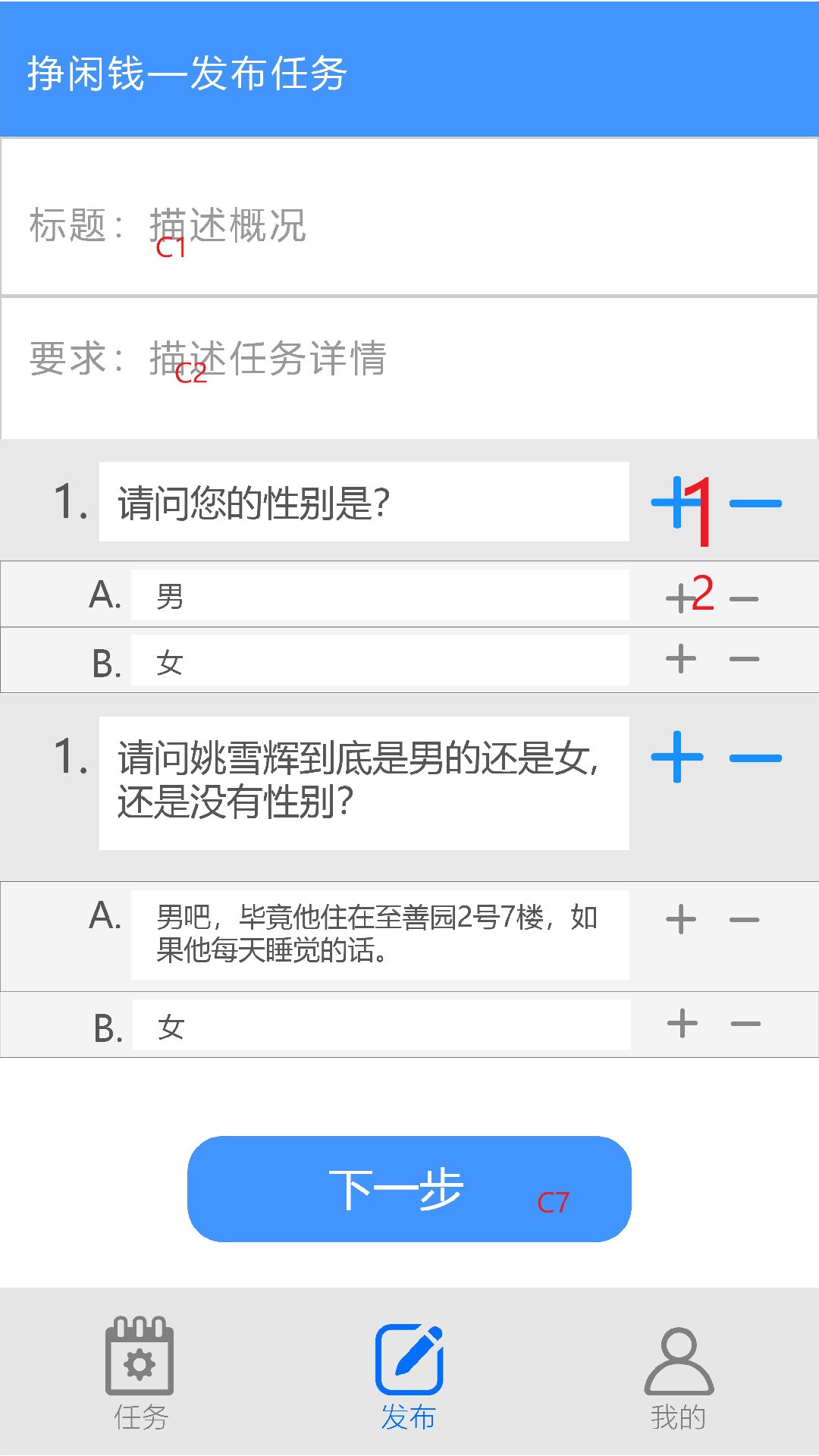
Task: Add an option after option A 男
Action: click(680, 598)
